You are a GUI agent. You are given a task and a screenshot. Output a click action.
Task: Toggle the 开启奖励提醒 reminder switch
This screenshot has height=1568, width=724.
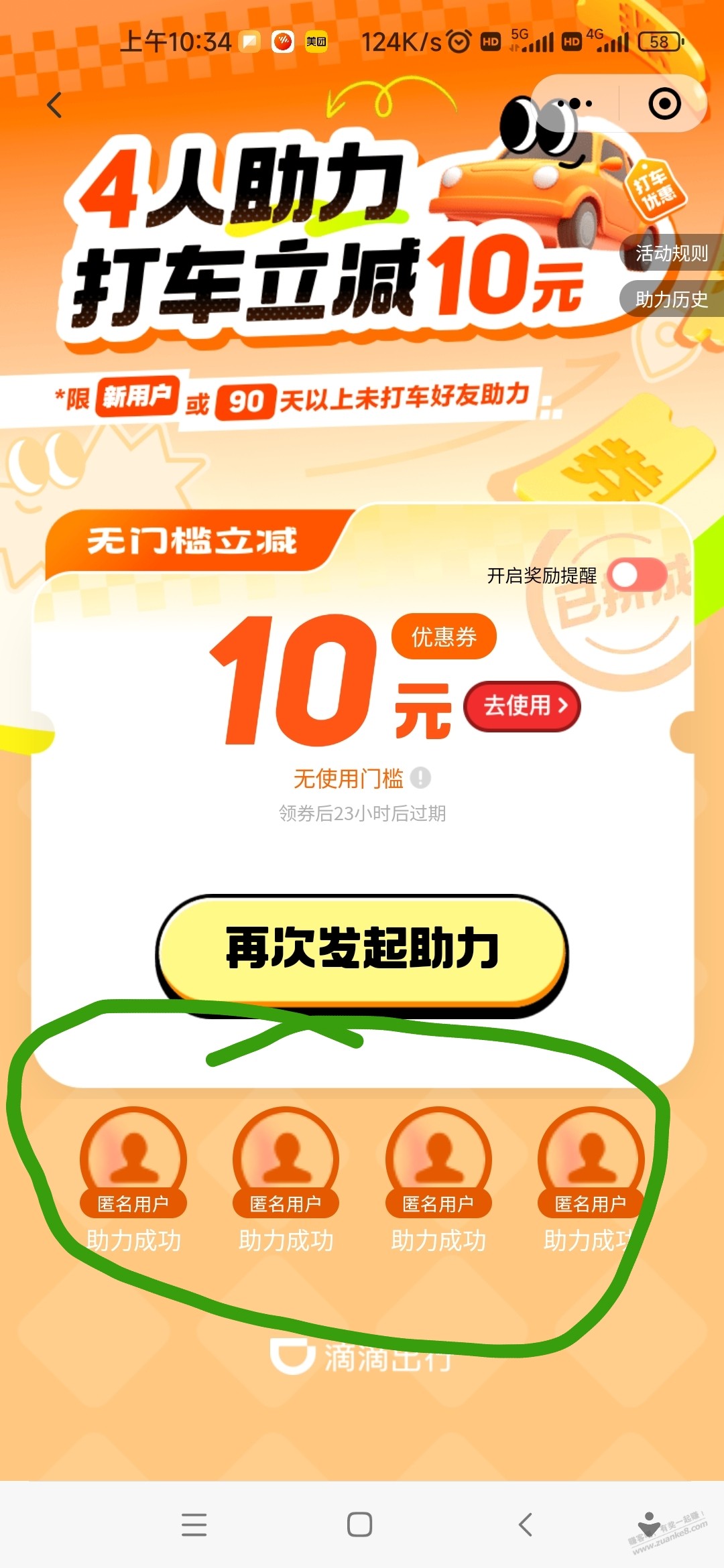[637, 575]
